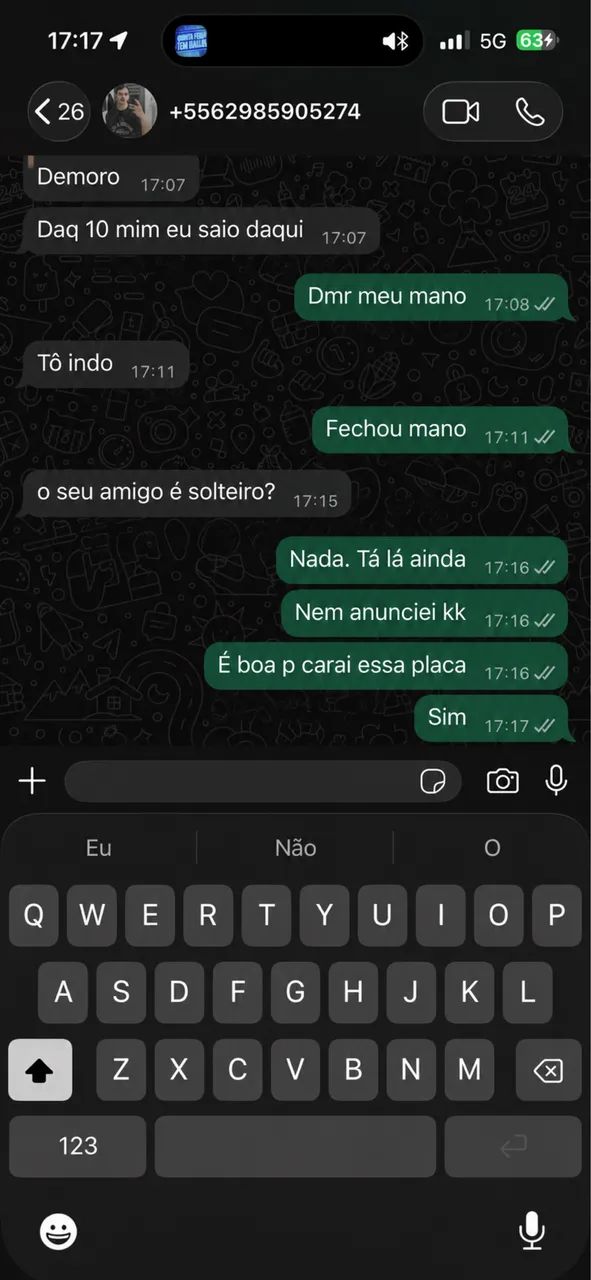Start a voice call
The image size is (591, 1280).
click(x=530, y=111)
